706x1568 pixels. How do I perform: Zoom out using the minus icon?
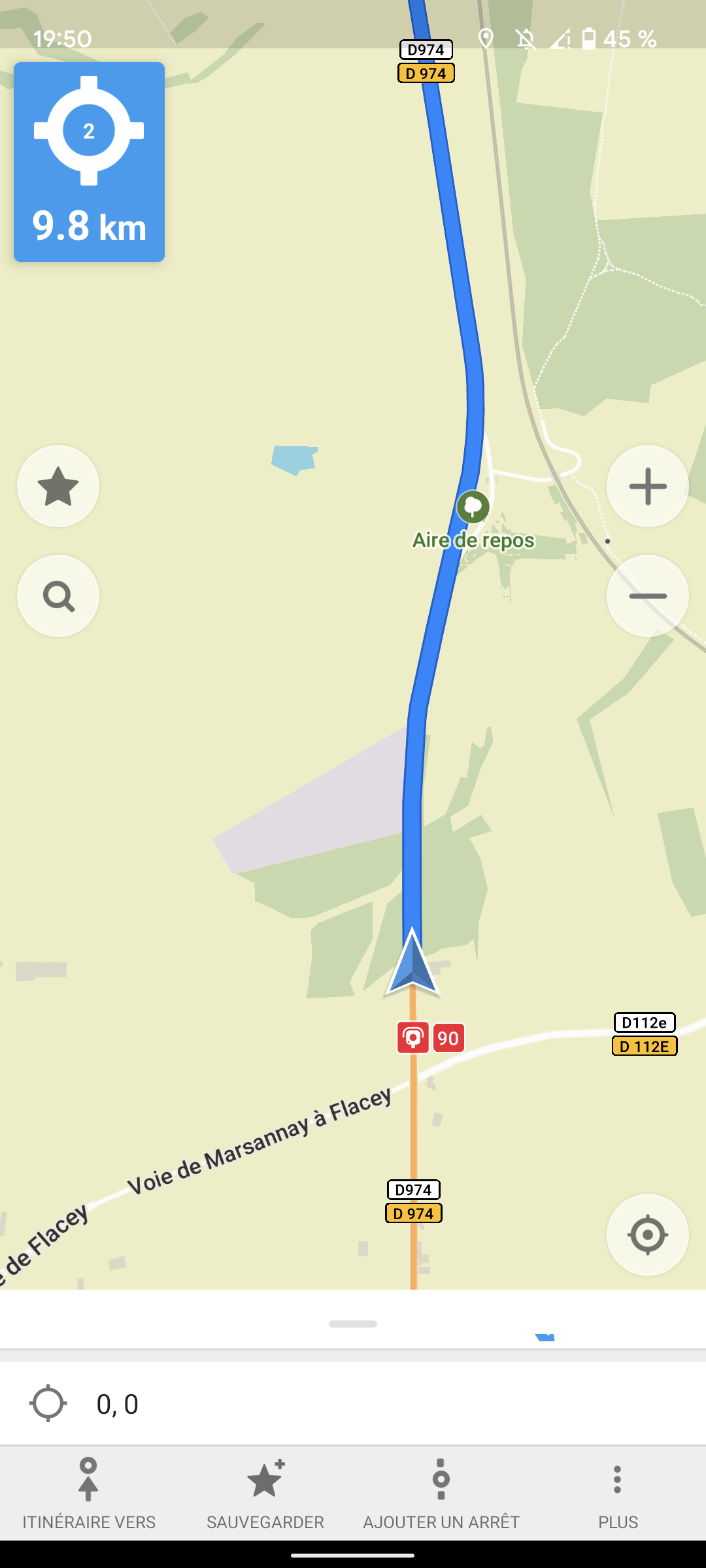tap(647, 596)
